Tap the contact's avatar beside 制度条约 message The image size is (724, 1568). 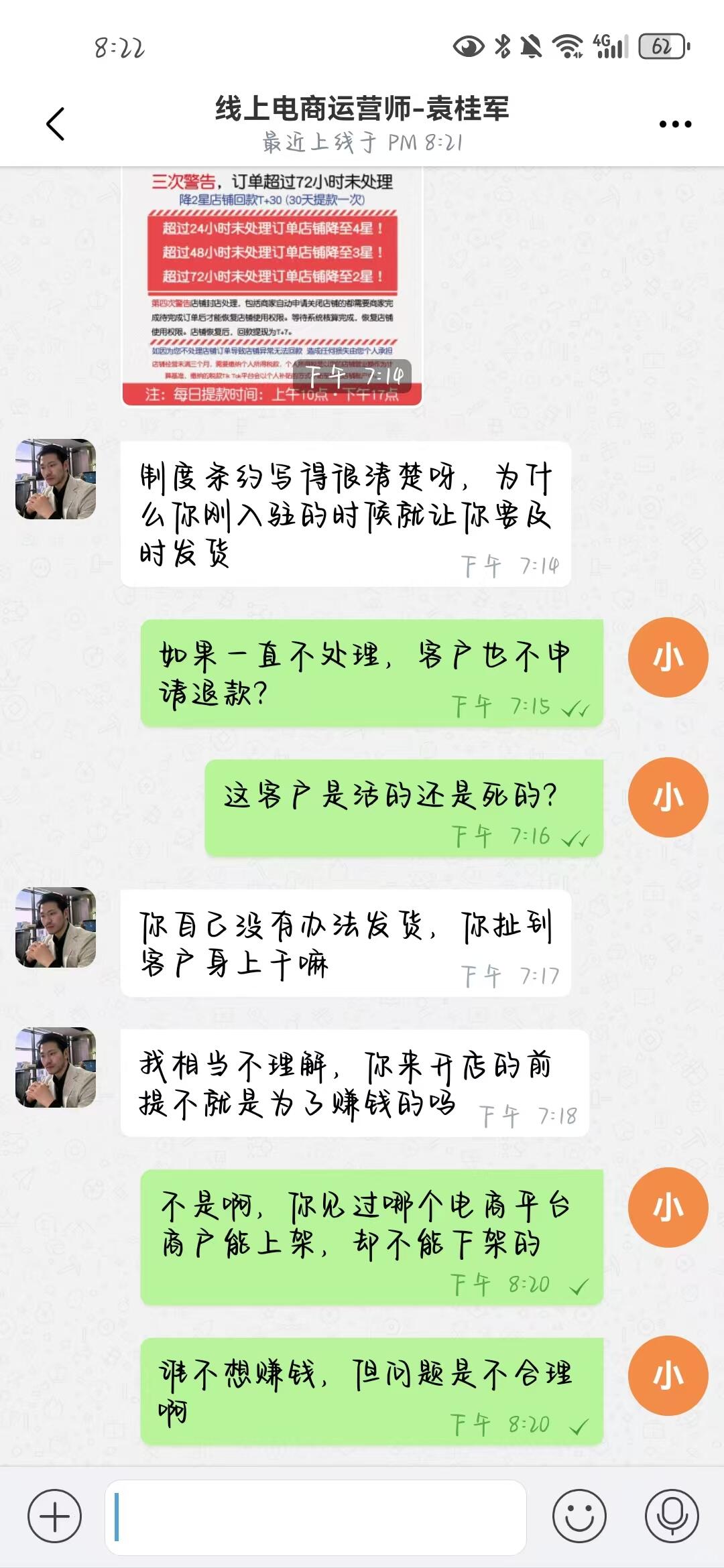tap(56, 479)
